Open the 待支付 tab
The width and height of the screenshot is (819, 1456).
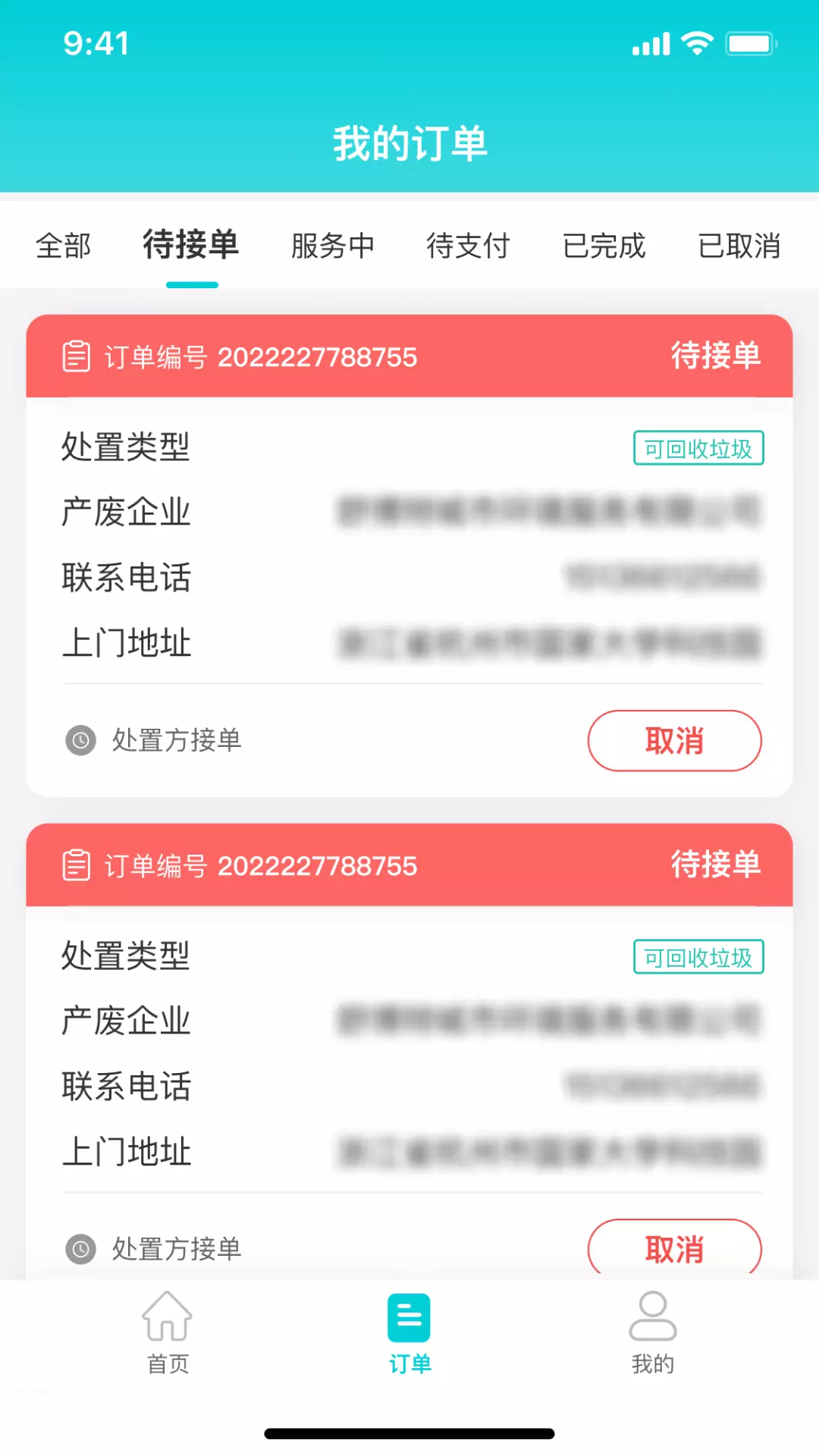tap(468, 246)
